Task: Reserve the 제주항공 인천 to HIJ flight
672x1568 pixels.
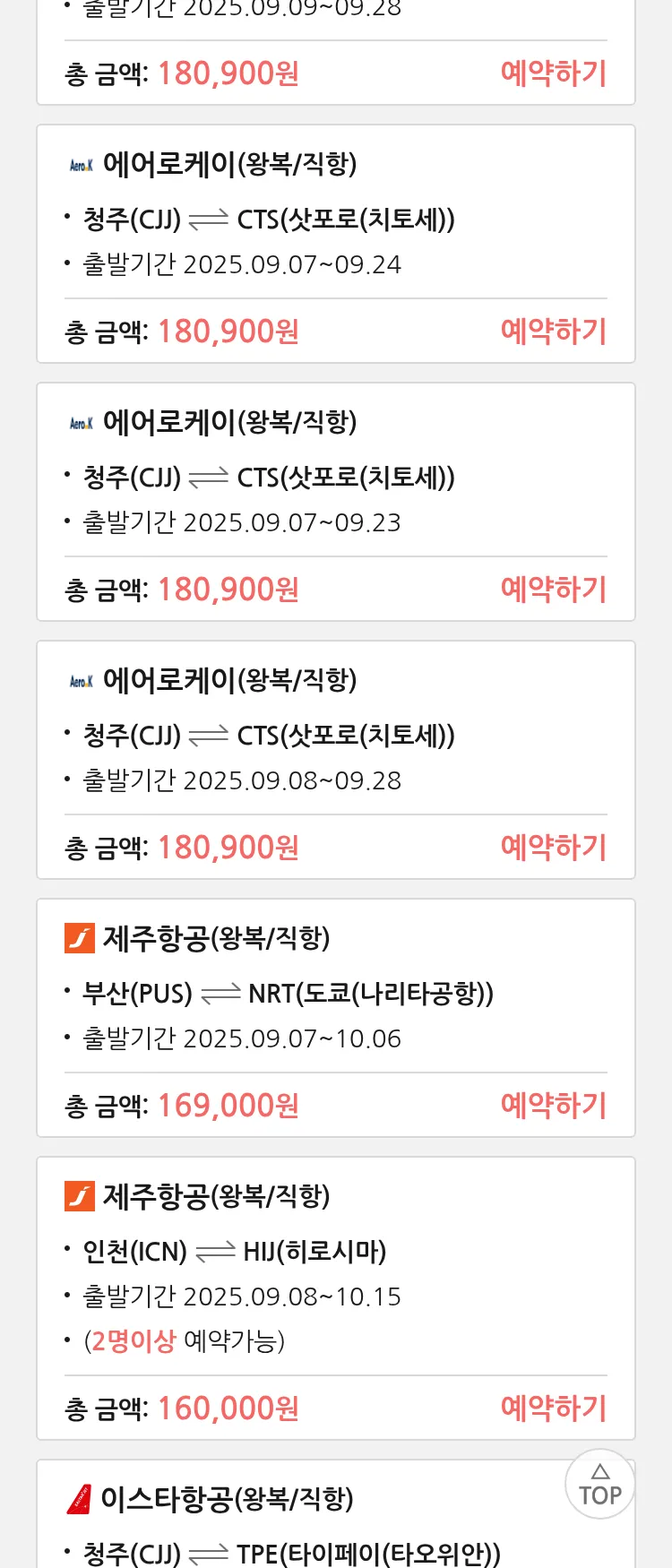Action: [x=553, y=1409]
